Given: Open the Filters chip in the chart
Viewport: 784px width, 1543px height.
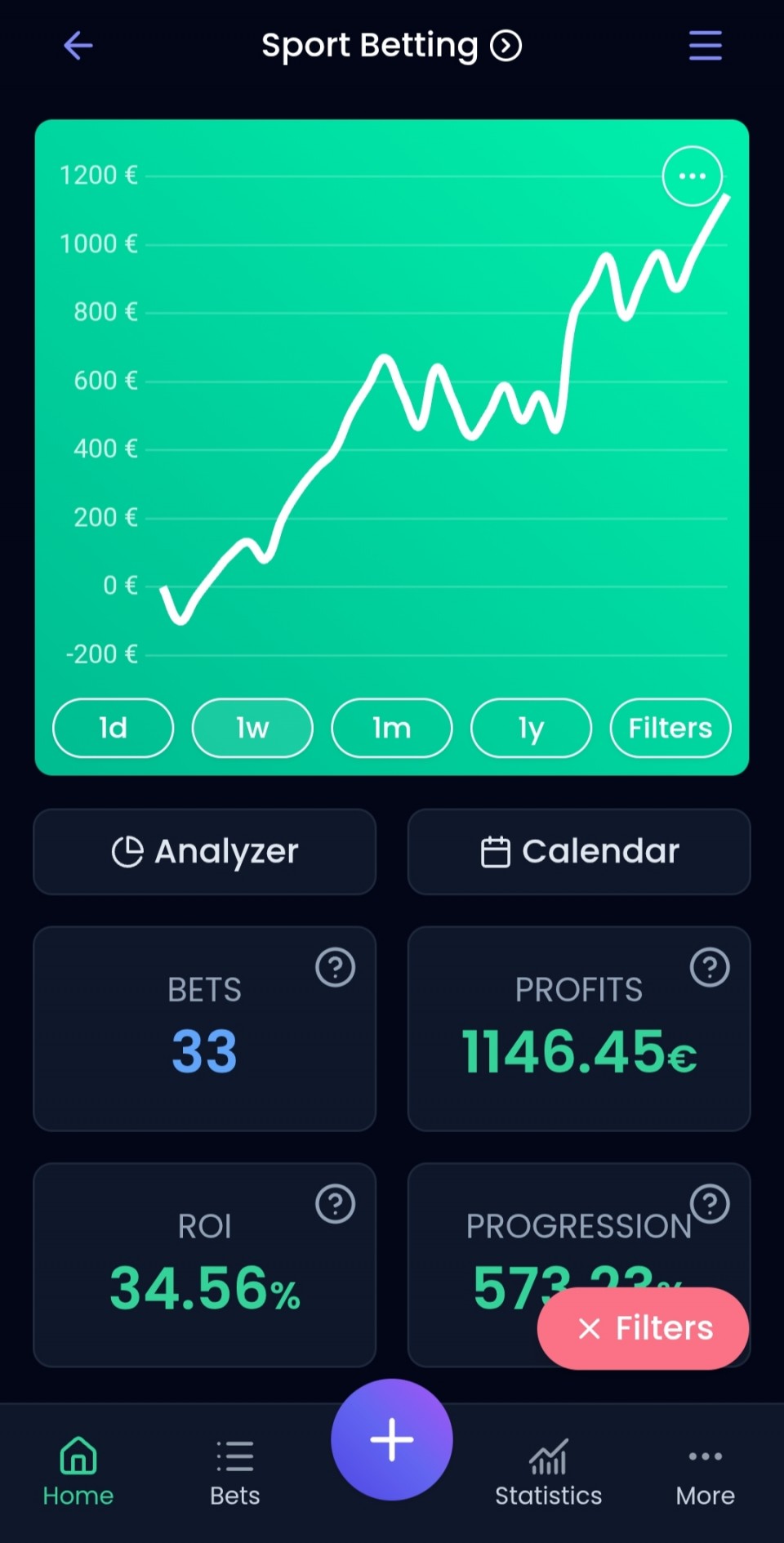Looking at the screenshot, I should coord(670,728).
